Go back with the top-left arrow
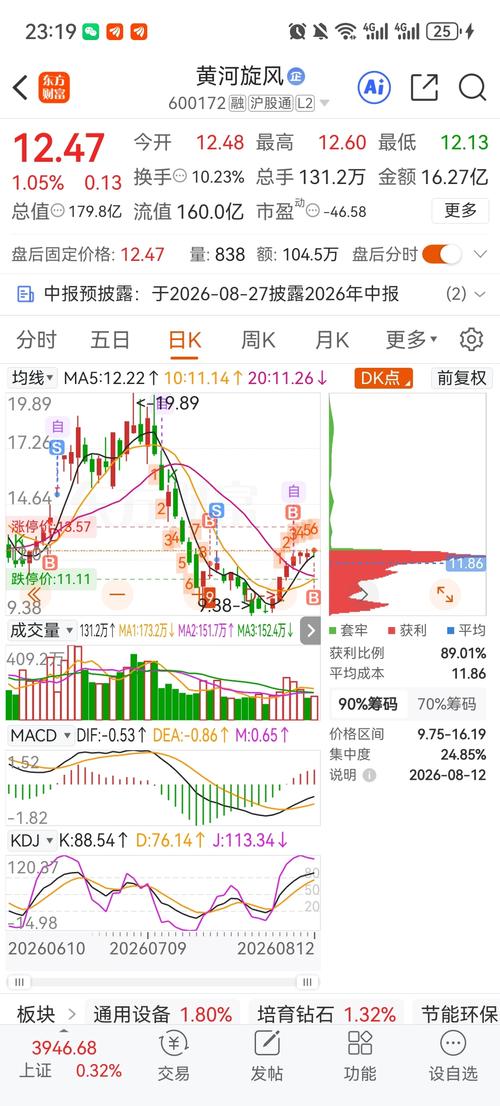 coord(20,88)
